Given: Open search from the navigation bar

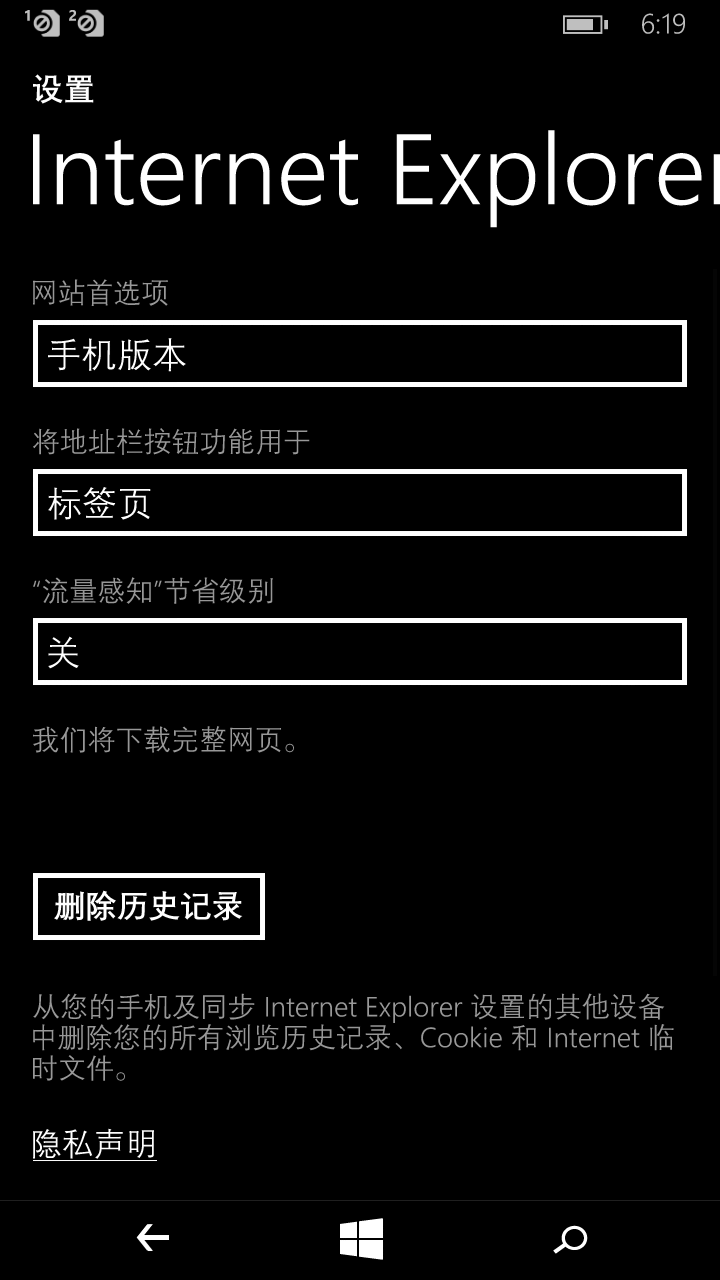Looking at the screenshot, I should click(x=570, y=1239).
